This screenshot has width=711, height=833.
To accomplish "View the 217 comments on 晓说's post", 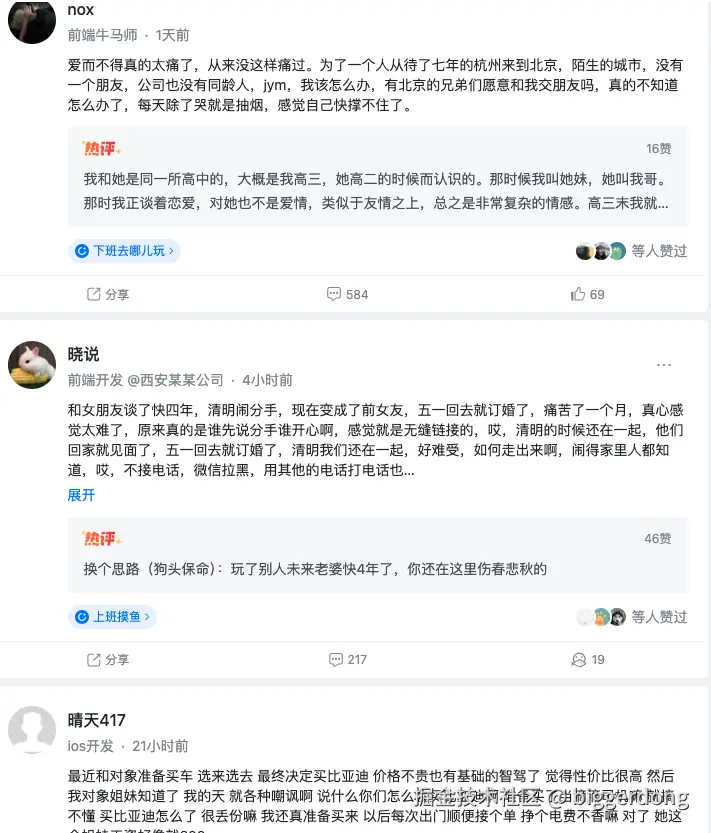I will coord(347,660).
